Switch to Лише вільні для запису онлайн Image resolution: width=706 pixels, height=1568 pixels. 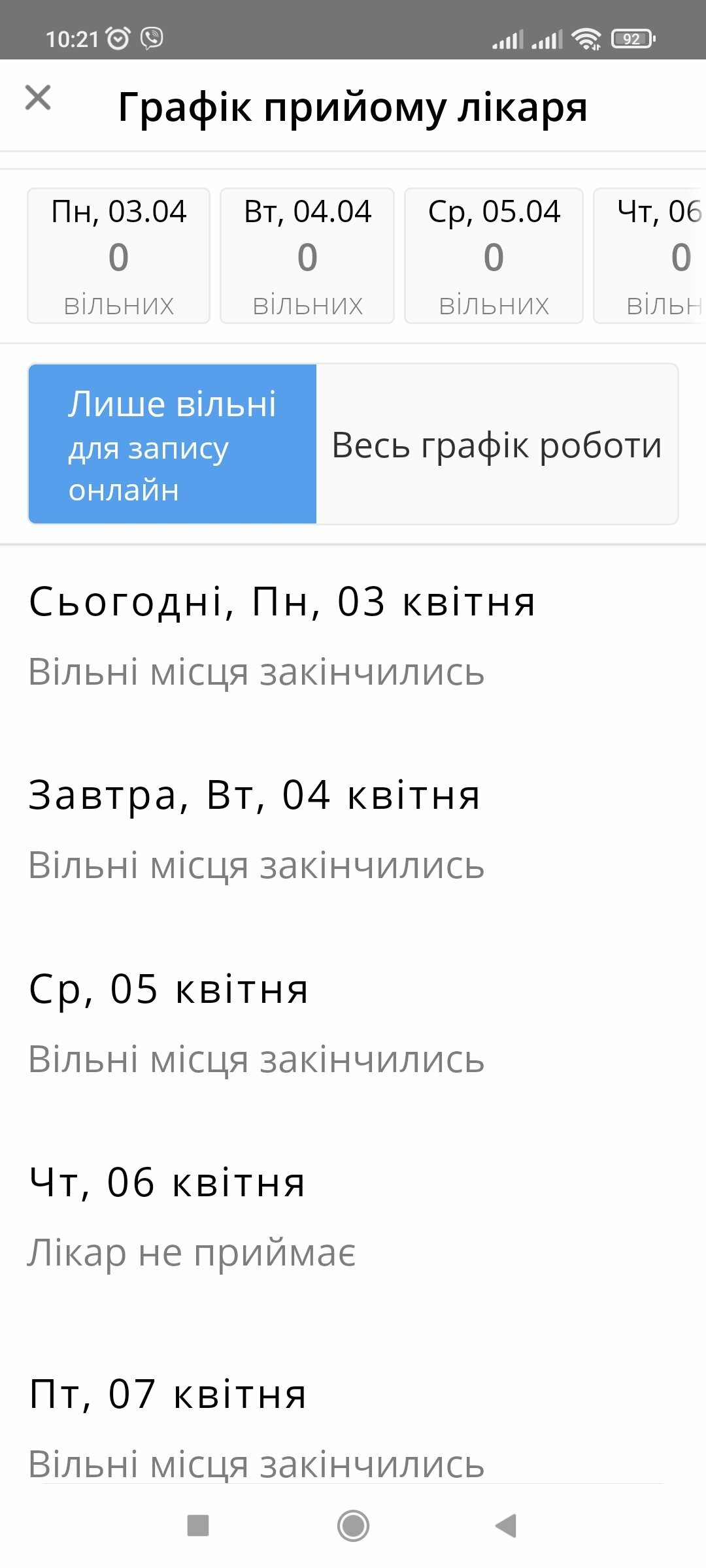173,444
